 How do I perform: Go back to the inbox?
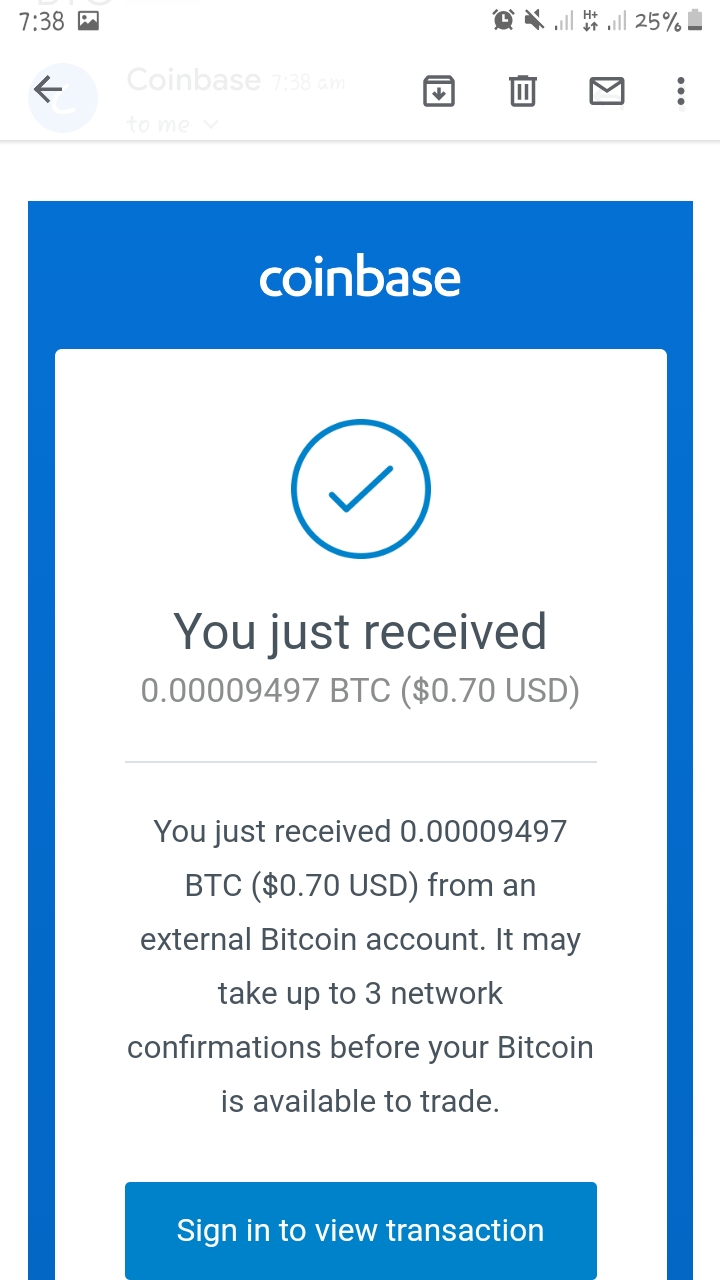tap(48, 91)
